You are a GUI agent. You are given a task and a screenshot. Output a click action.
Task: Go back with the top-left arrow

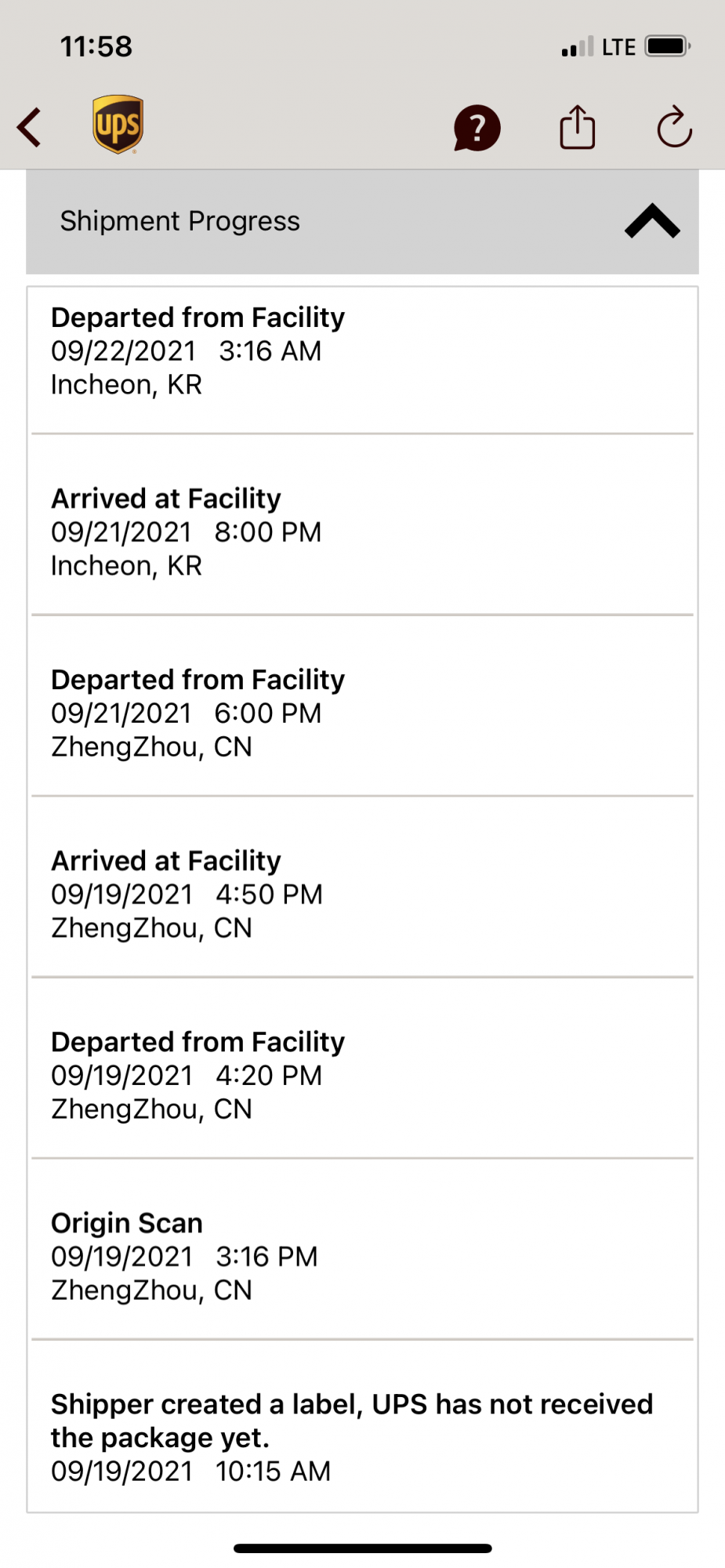[30, 127]
